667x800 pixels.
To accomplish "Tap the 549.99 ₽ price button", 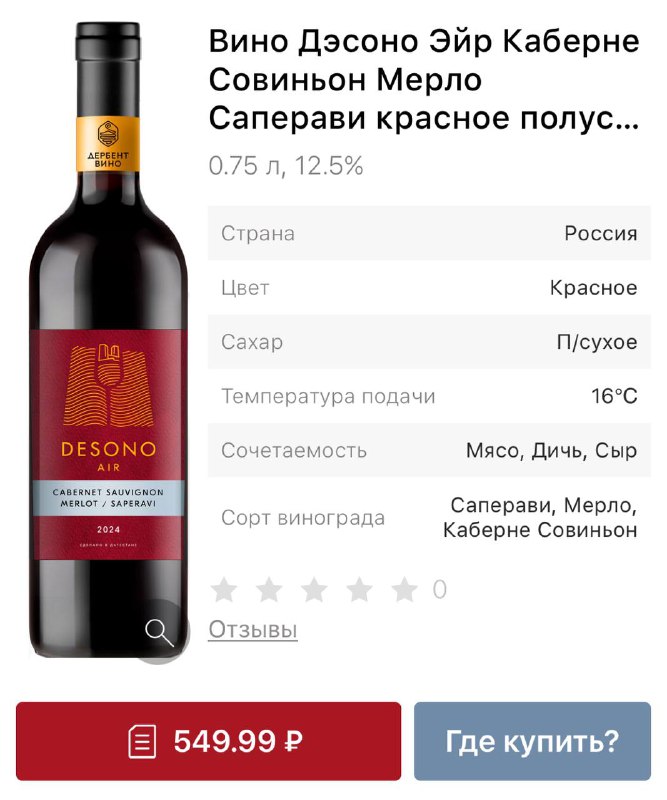I will [208, 742].
